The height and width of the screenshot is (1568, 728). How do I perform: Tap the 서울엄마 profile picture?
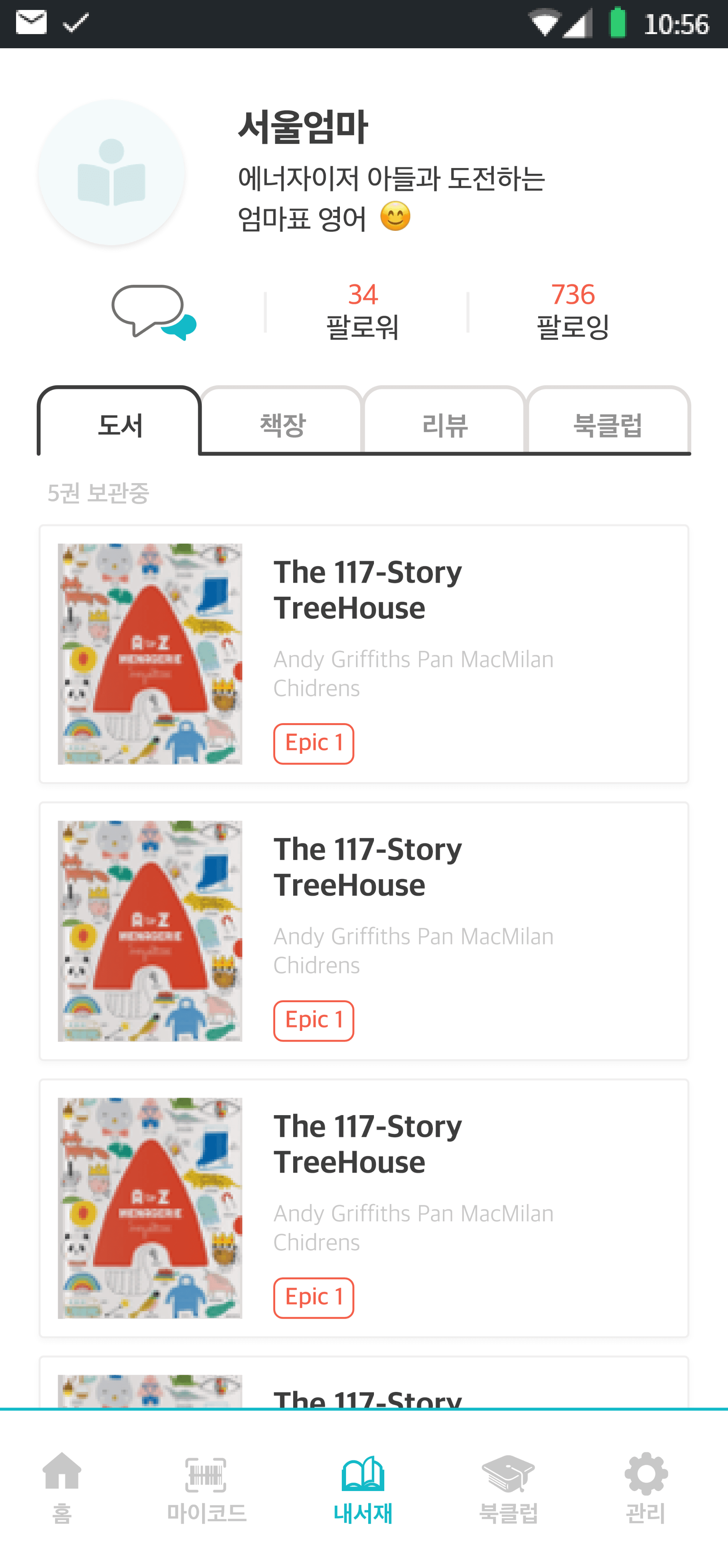coord(111,173)
